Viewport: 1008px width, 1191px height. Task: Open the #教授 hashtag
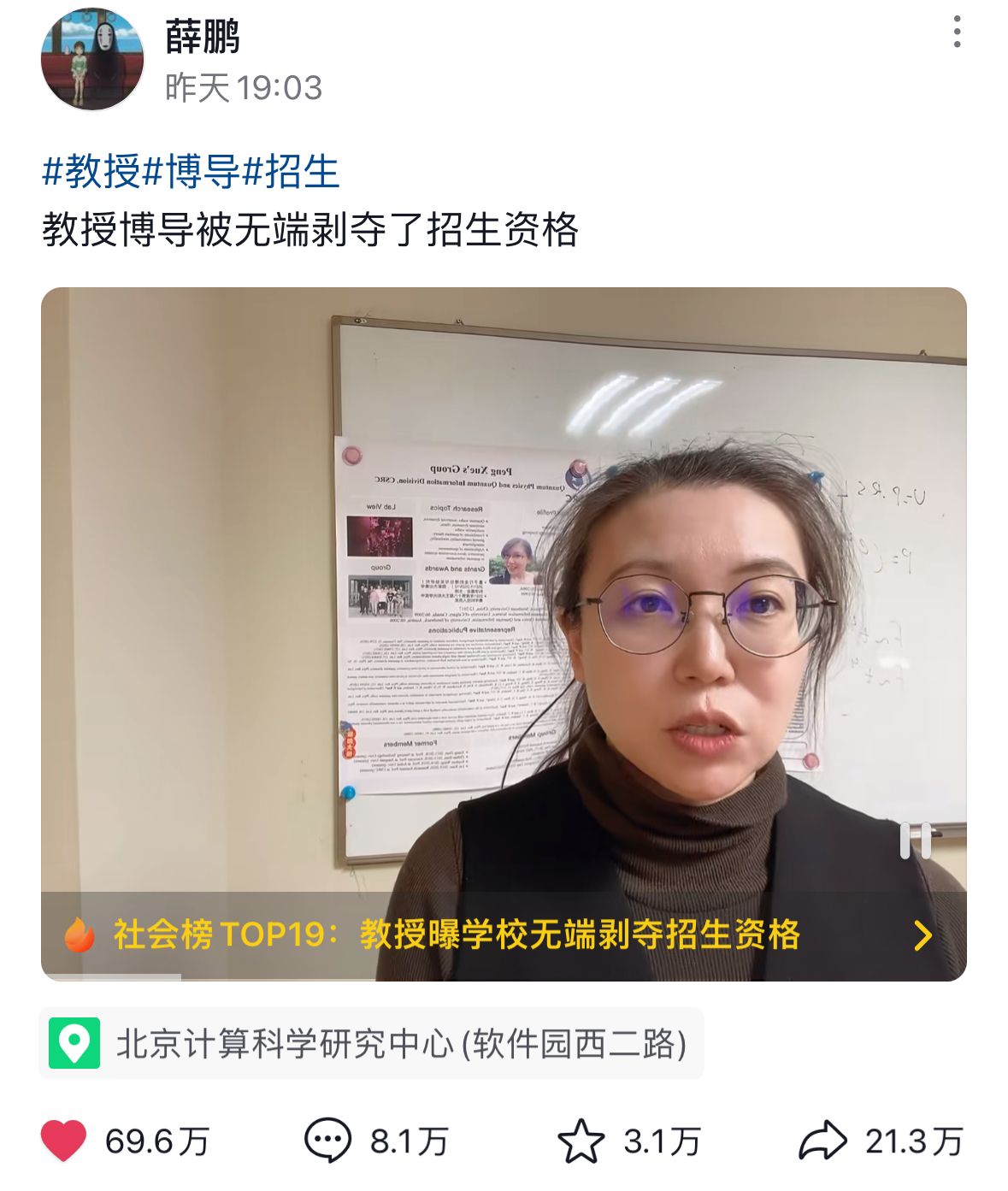point(91,172)
